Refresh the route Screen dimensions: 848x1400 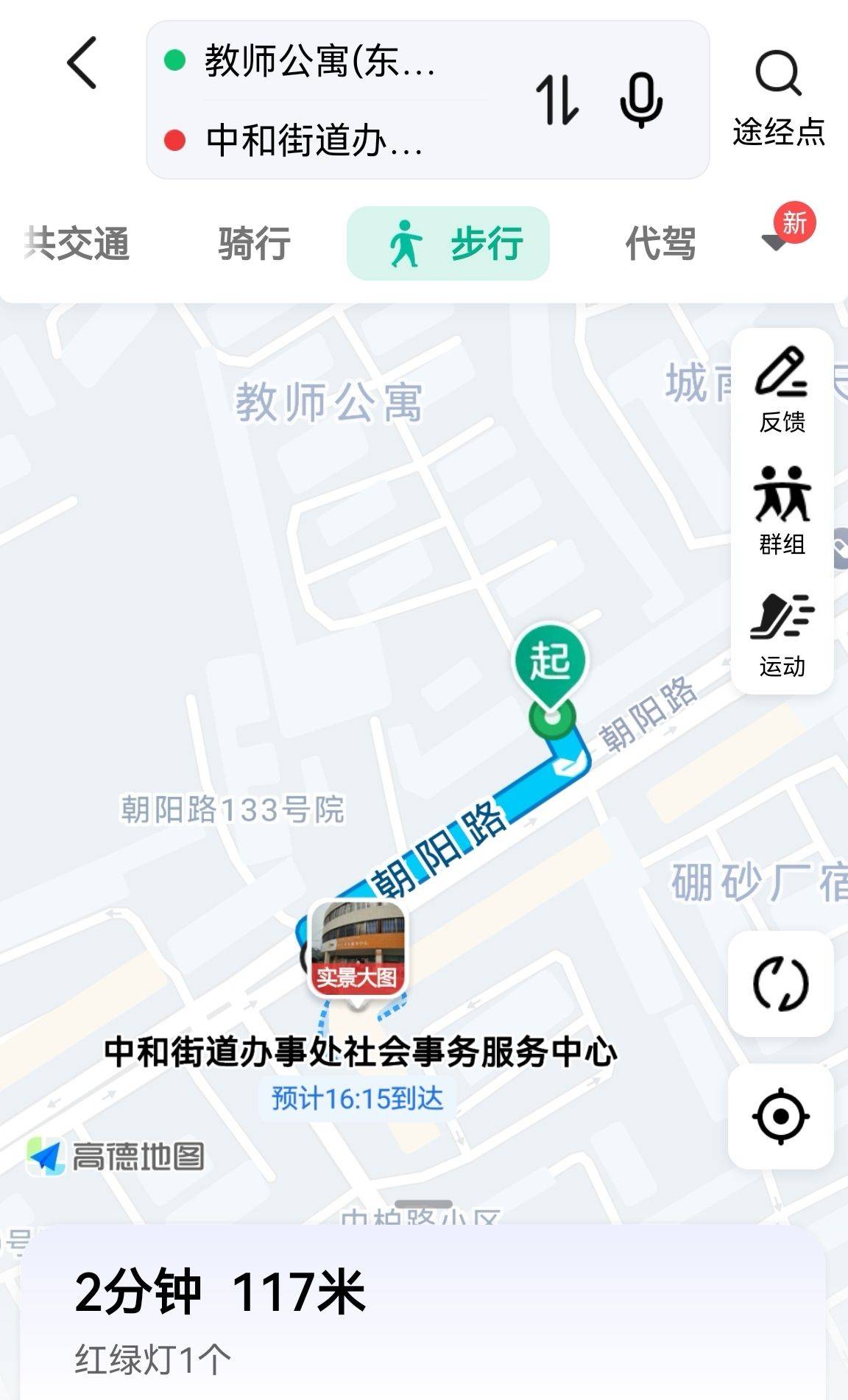pyautogui.click(x=781, y=984)
